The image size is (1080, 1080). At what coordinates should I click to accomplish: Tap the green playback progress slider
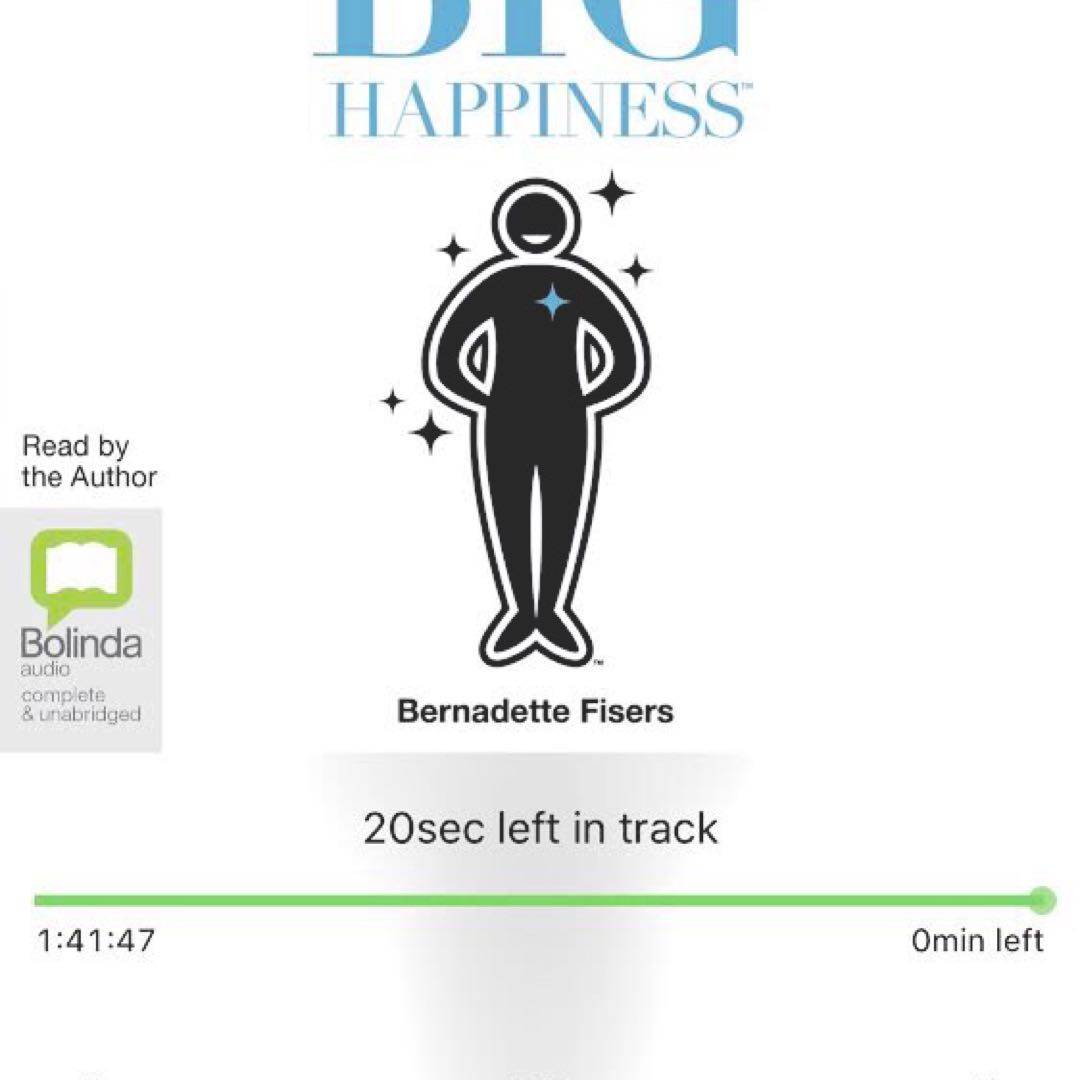540,900
